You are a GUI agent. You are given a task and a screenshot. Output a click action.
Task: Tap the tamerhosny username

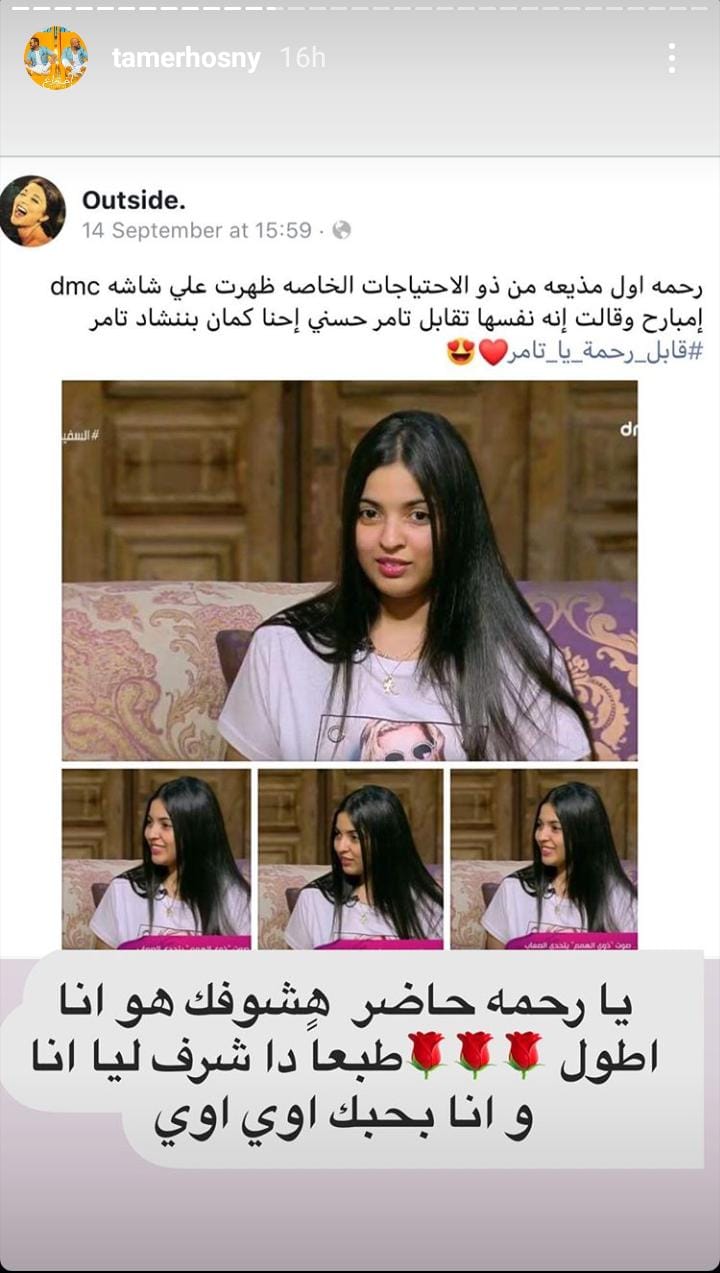pos(186,58)
